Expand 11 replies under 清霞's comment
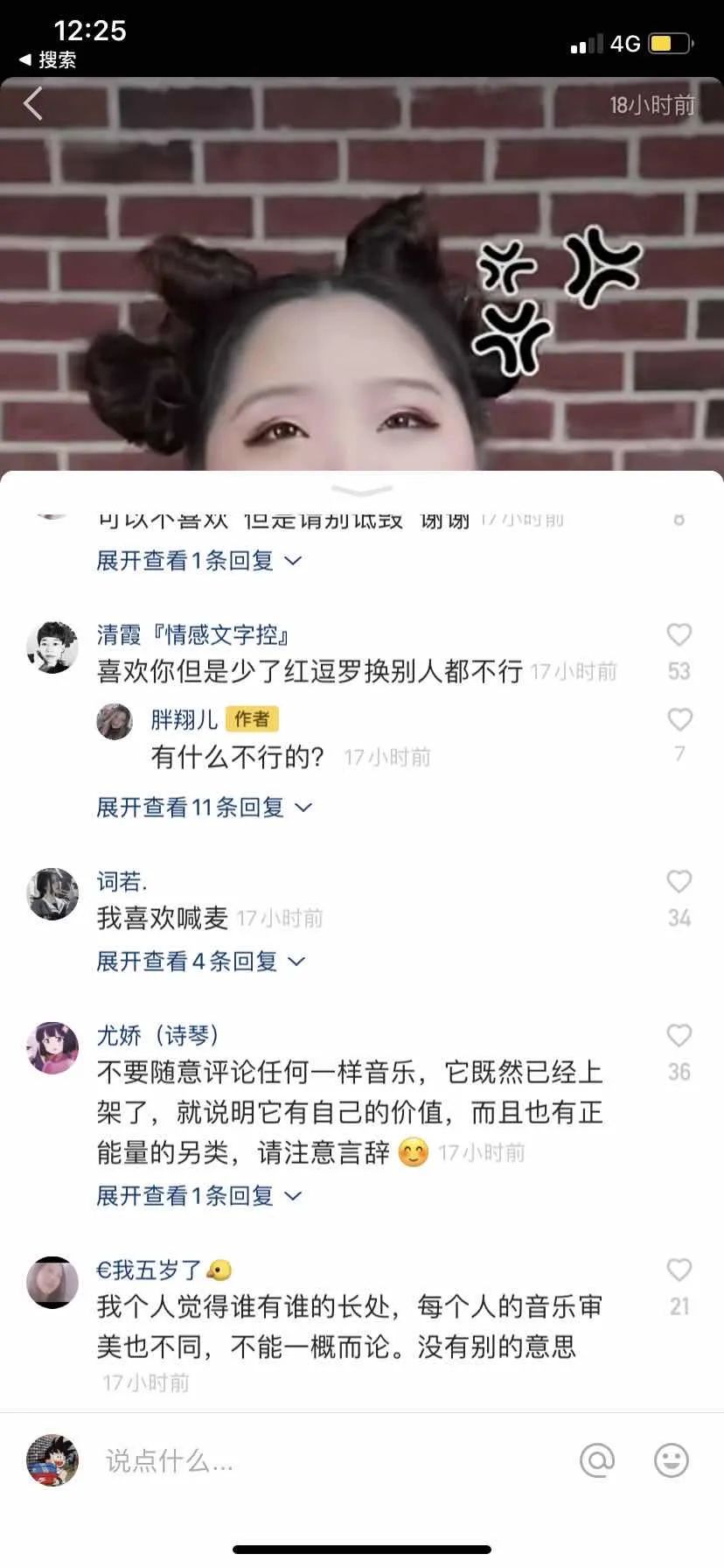 click(x=203, y=807)
